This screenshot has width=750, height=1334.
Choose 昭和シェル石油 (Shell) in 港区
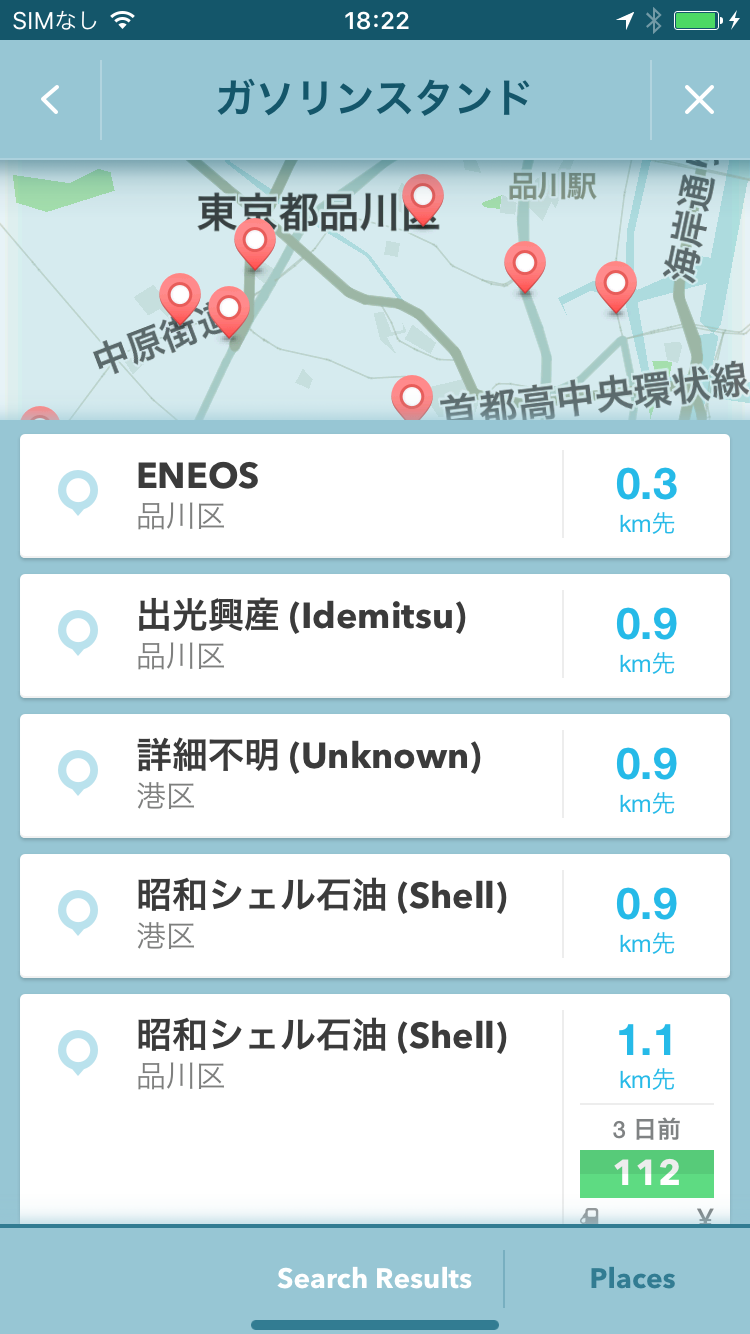375,916
